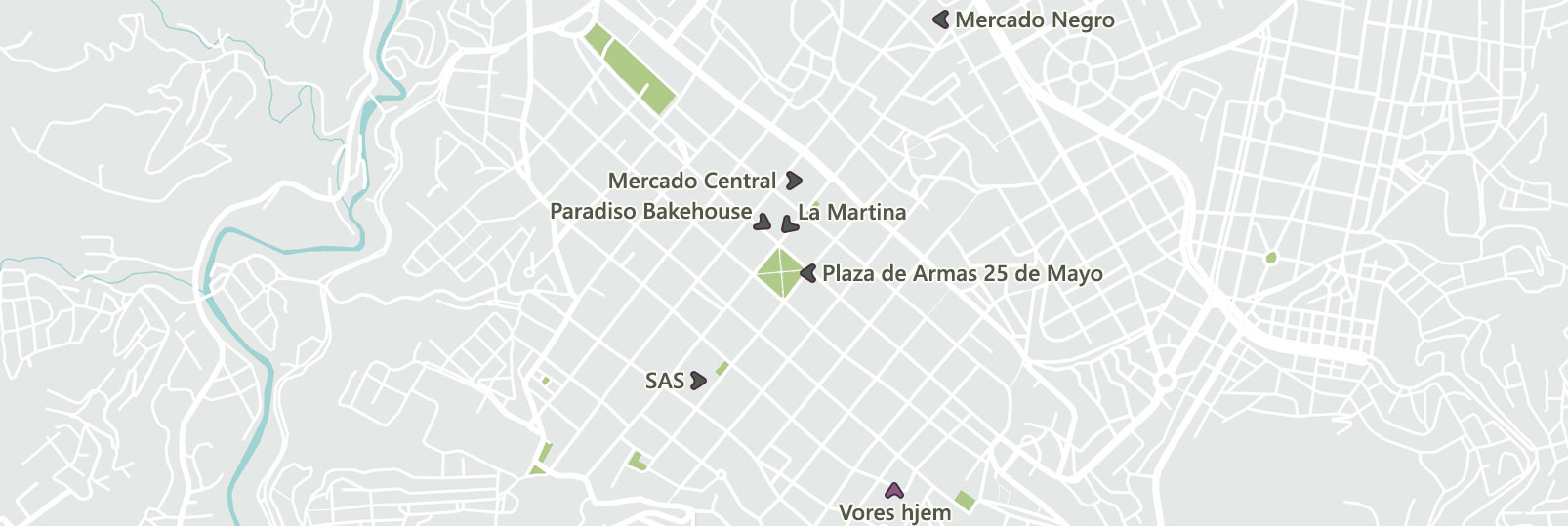Tap the Paradiso Bakehouse marker
The height and width of the screenshot is (526, 1568).
tap(763, 223)
